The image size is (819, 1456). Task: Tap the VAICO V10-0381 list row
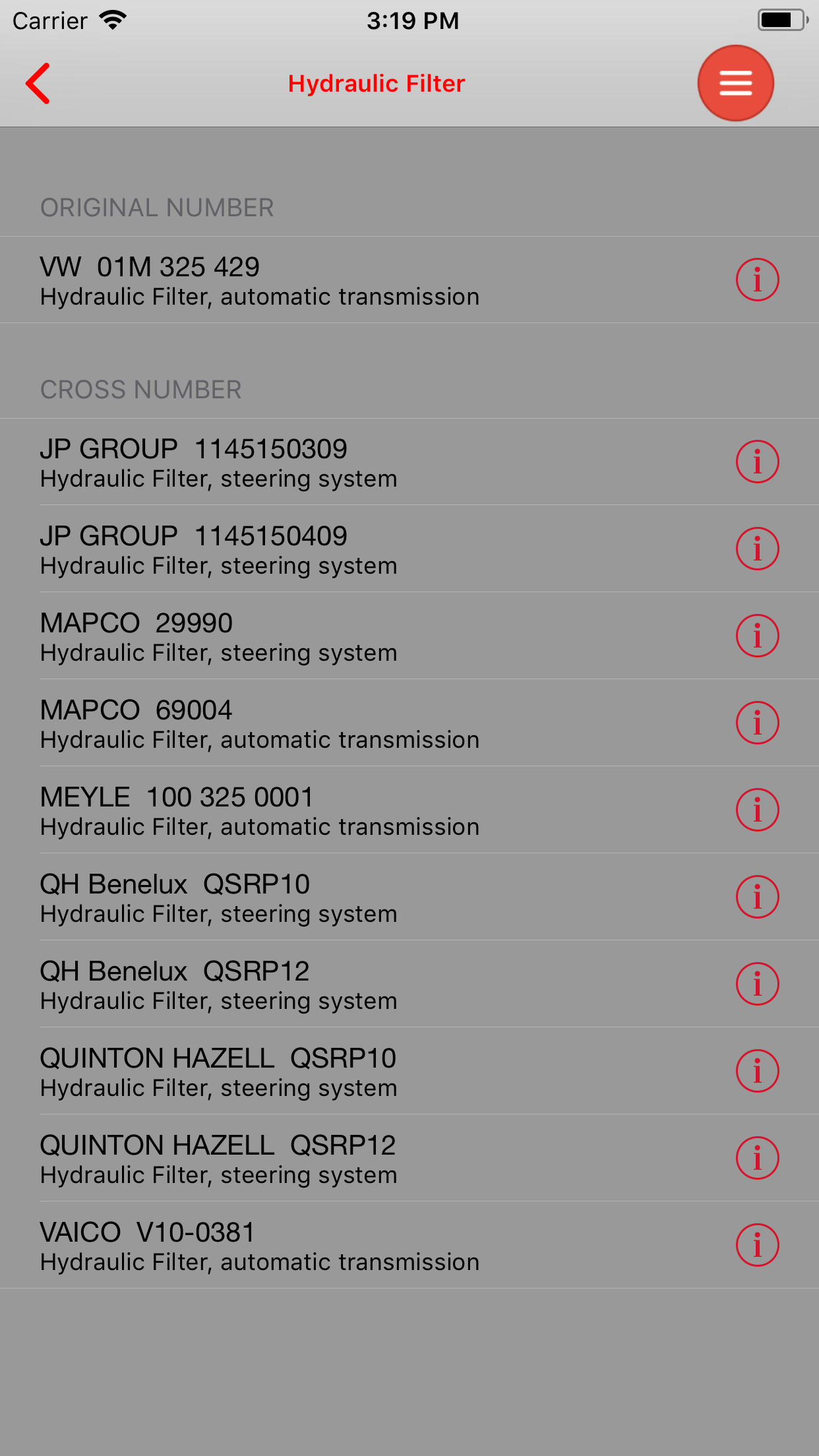[330, 1244]
